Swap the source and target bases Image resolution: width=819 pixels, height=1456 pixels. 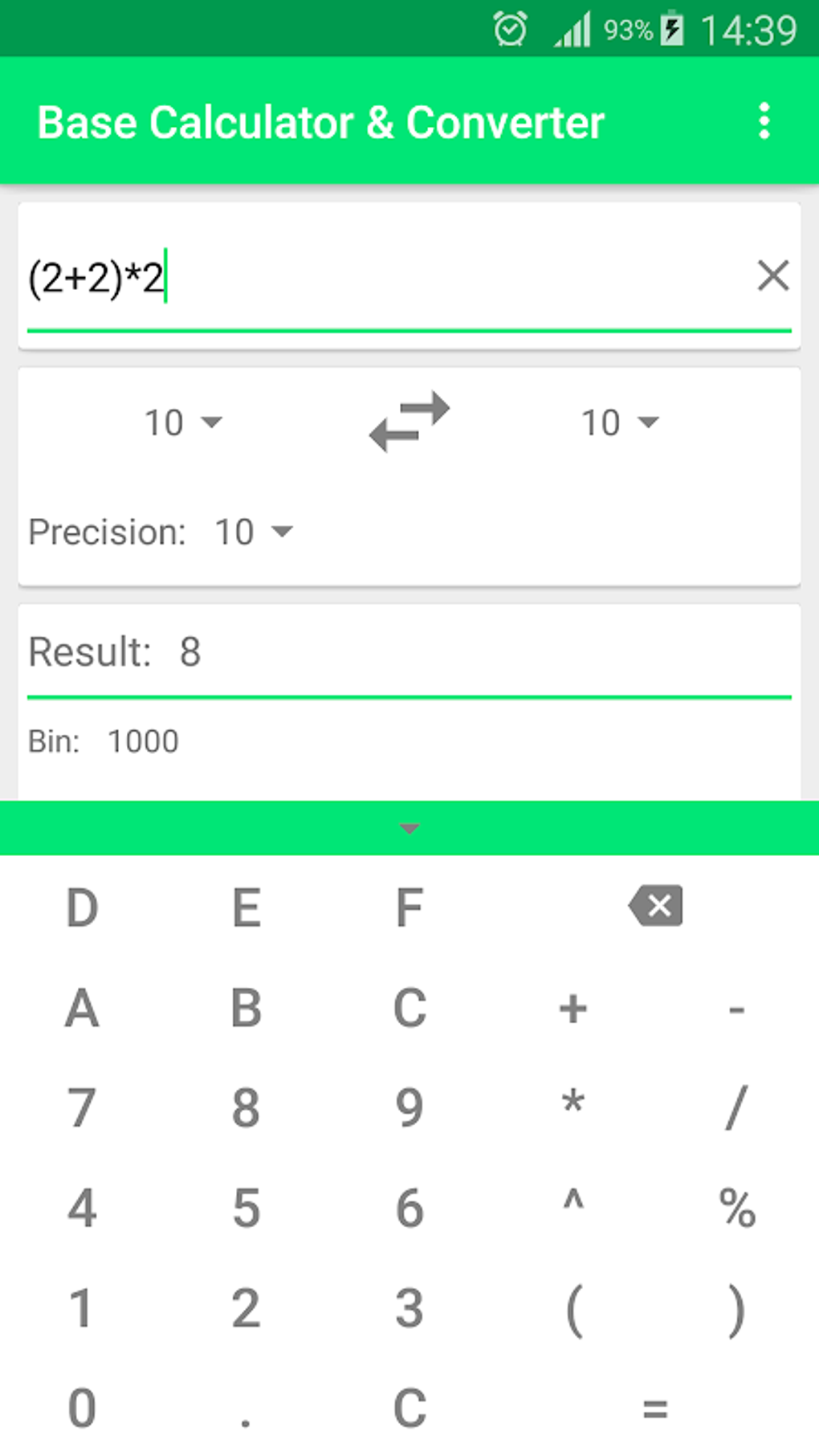click(409, 422)
